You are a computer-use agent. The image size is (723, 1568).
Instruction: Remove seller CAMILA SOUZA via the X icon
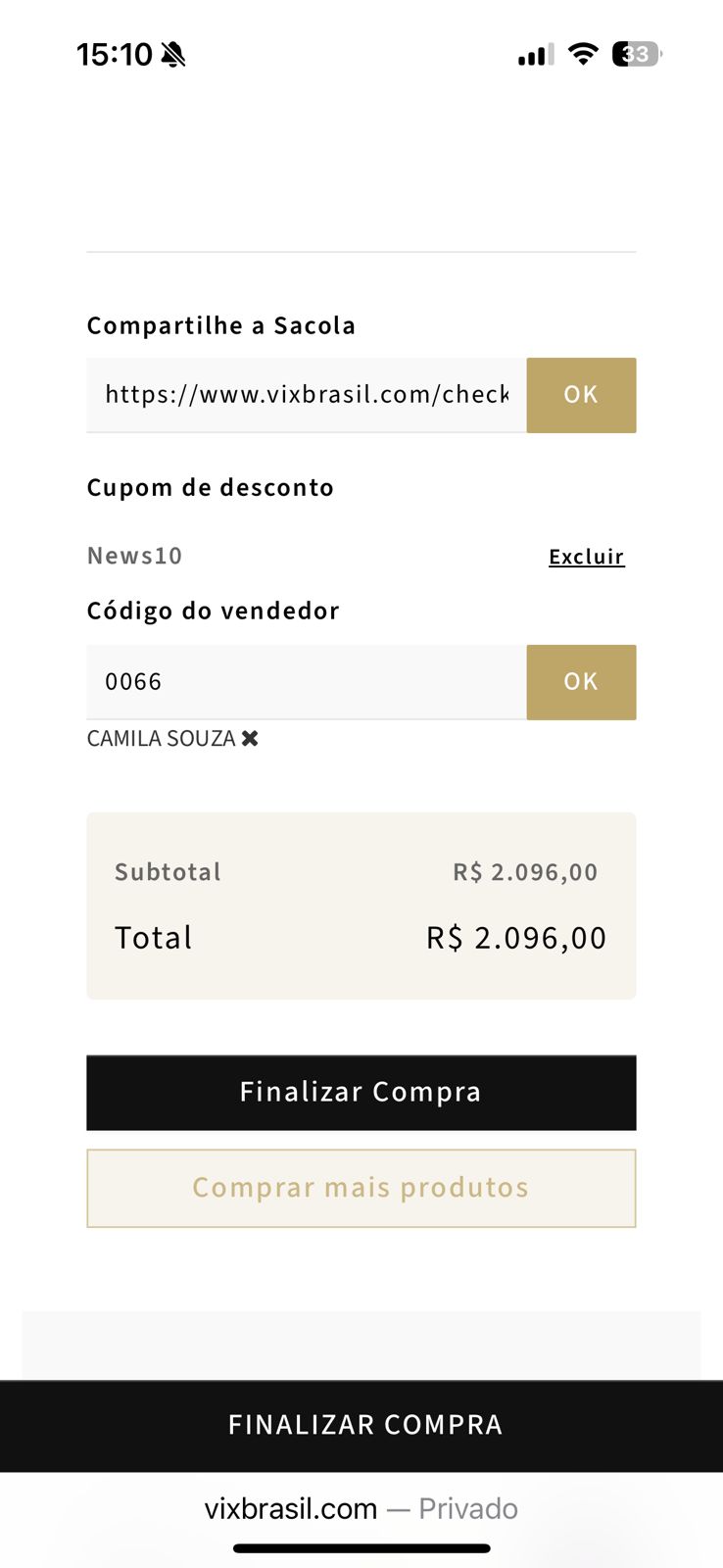pyautogui.click(x=250, y=738)
